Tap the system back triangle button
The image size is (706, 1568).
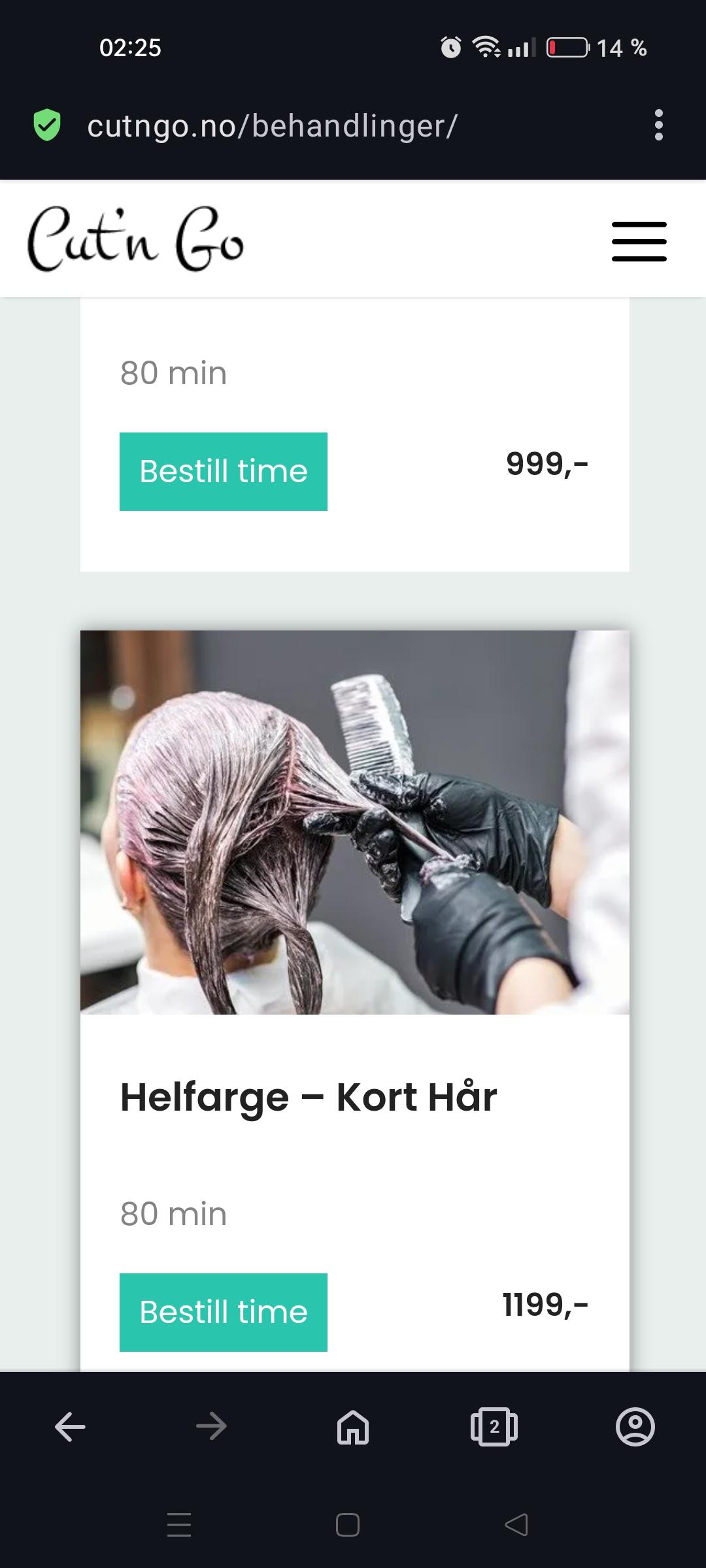[x=516, y=1525]
